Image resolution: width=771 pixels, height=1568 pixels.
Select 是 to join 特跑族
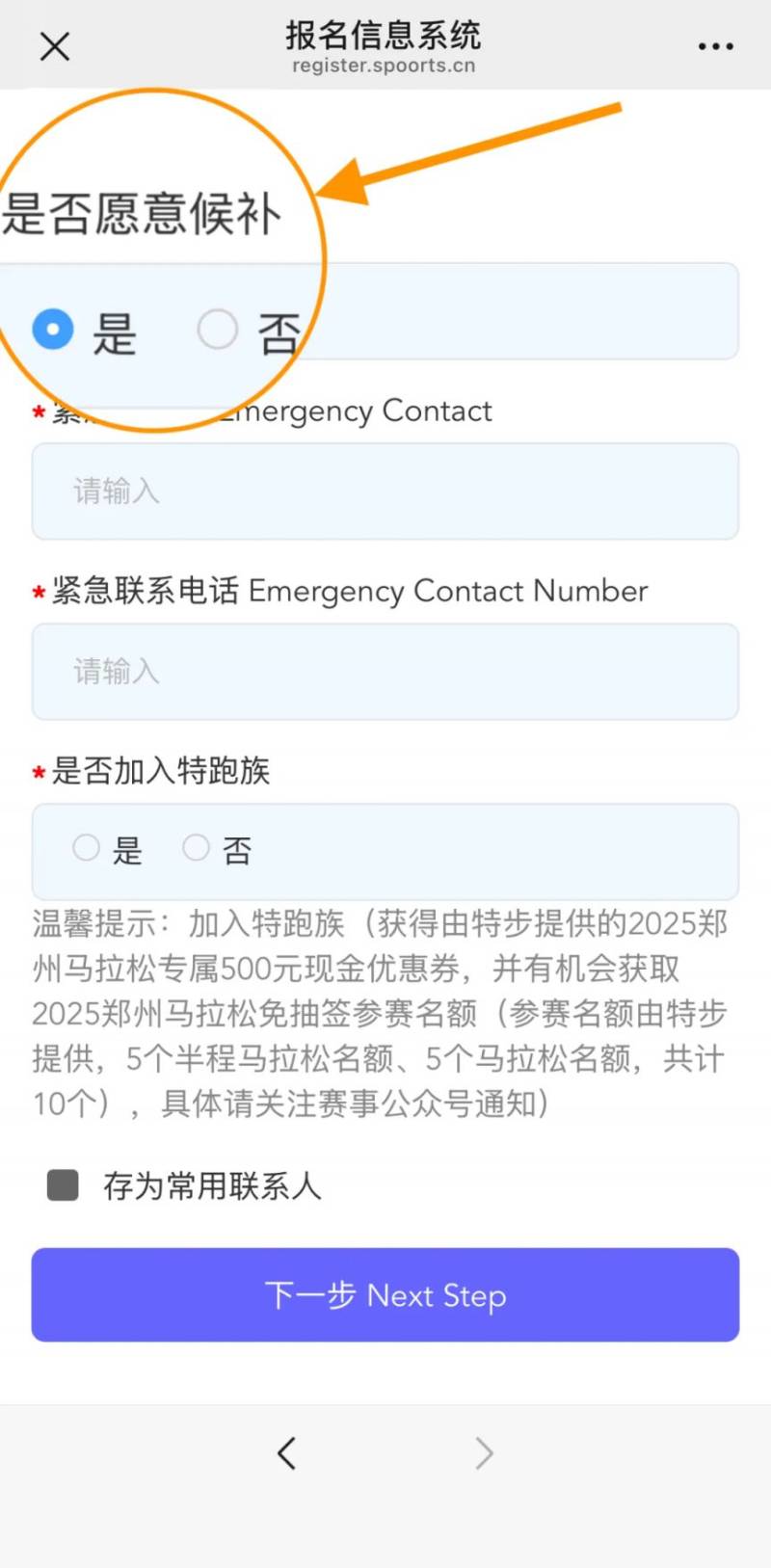click(86, 847)
